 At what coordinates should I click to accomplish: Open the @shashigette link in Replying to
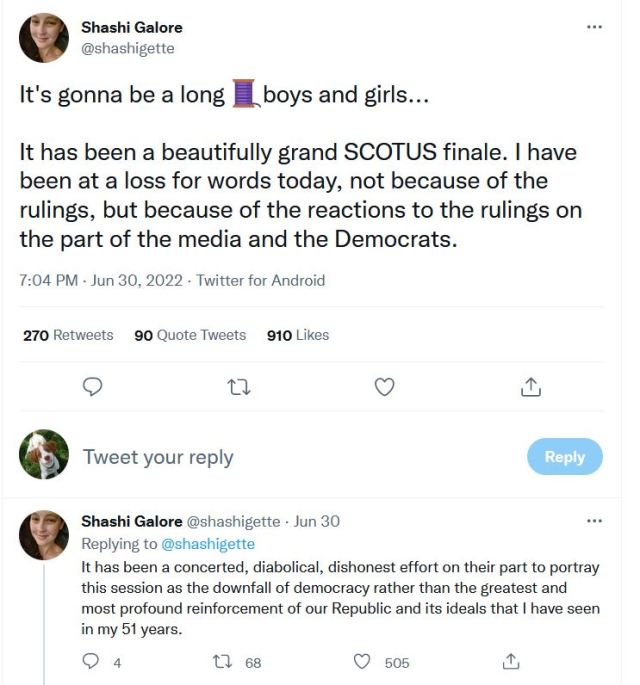pyautogui.click(x=207, y=544)
